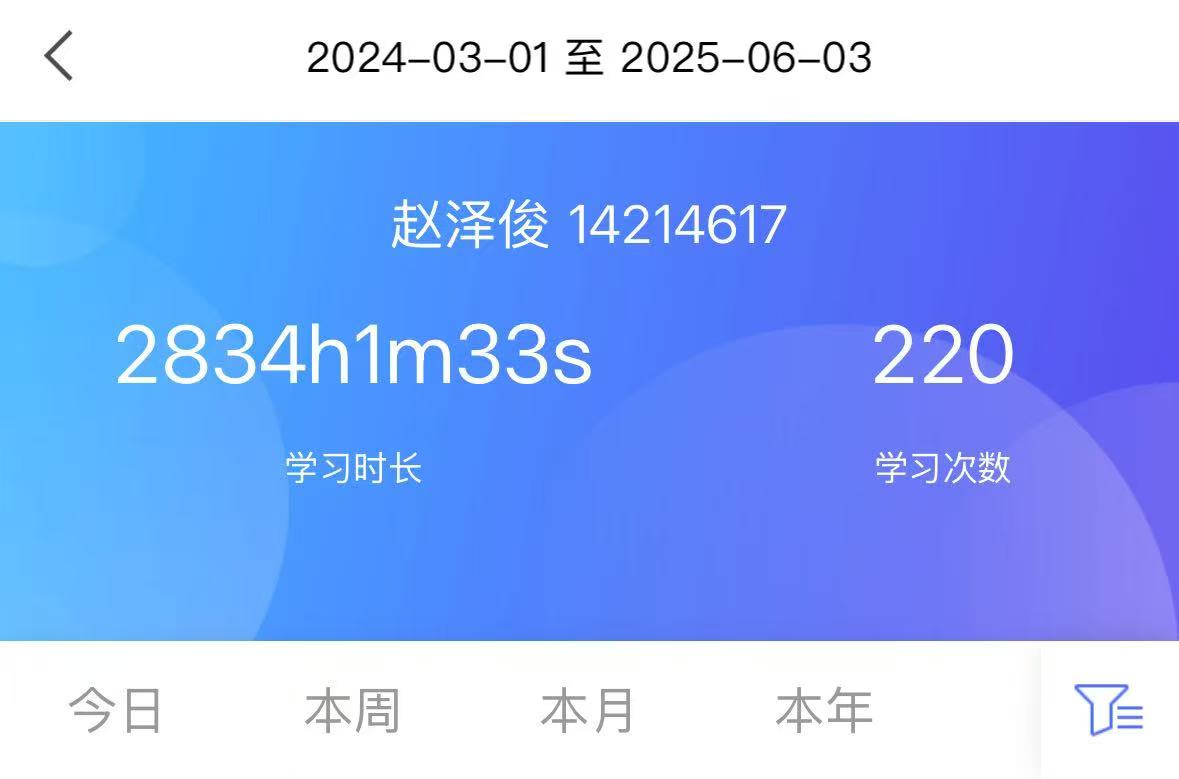The width and height of the screenshot is (1179, 779).
Task: Switch to the 今日 tab
Action: pyautogui.click(x=116, y=711)
